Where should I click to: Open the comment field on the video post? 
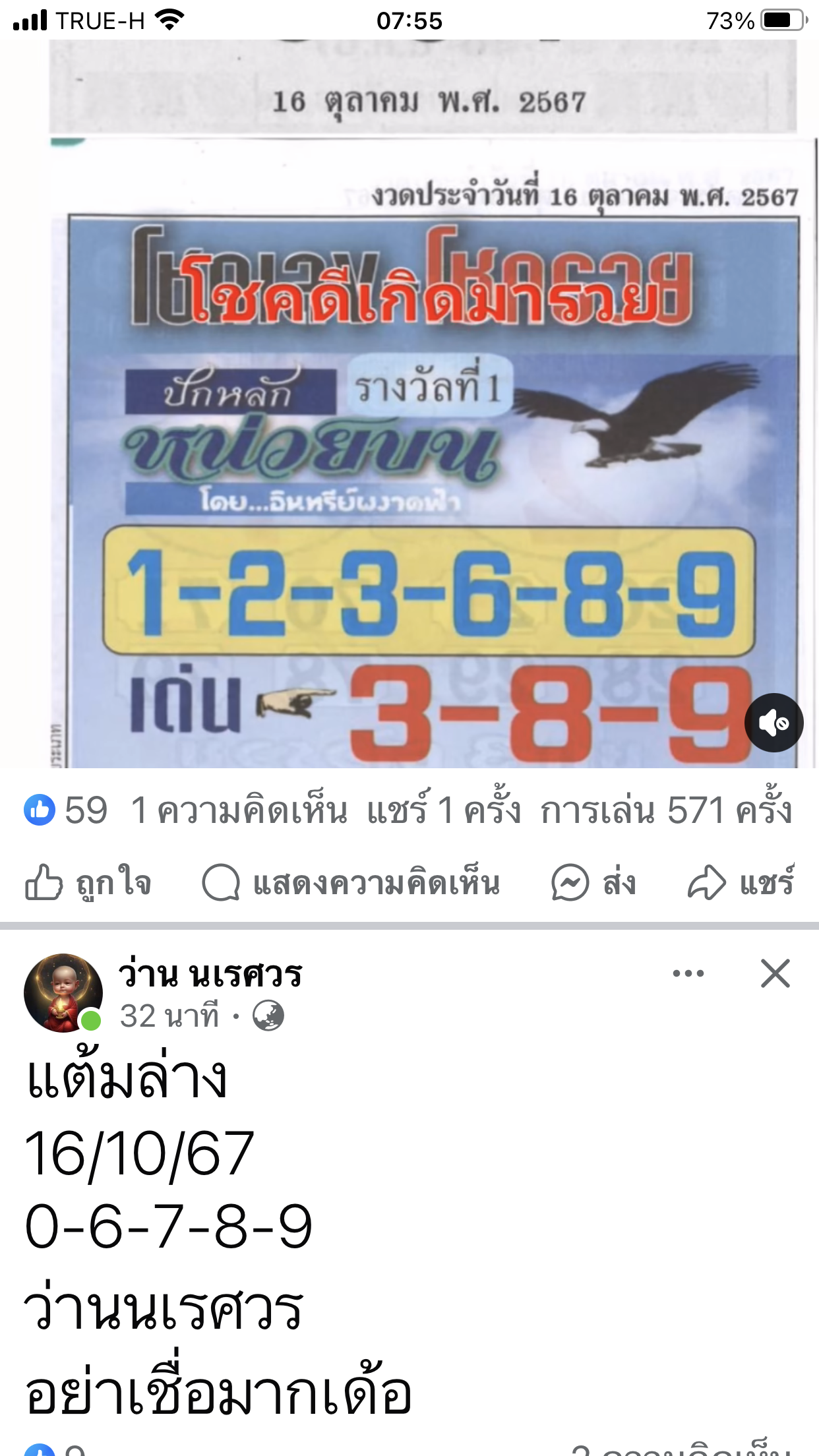coord(350,883)
